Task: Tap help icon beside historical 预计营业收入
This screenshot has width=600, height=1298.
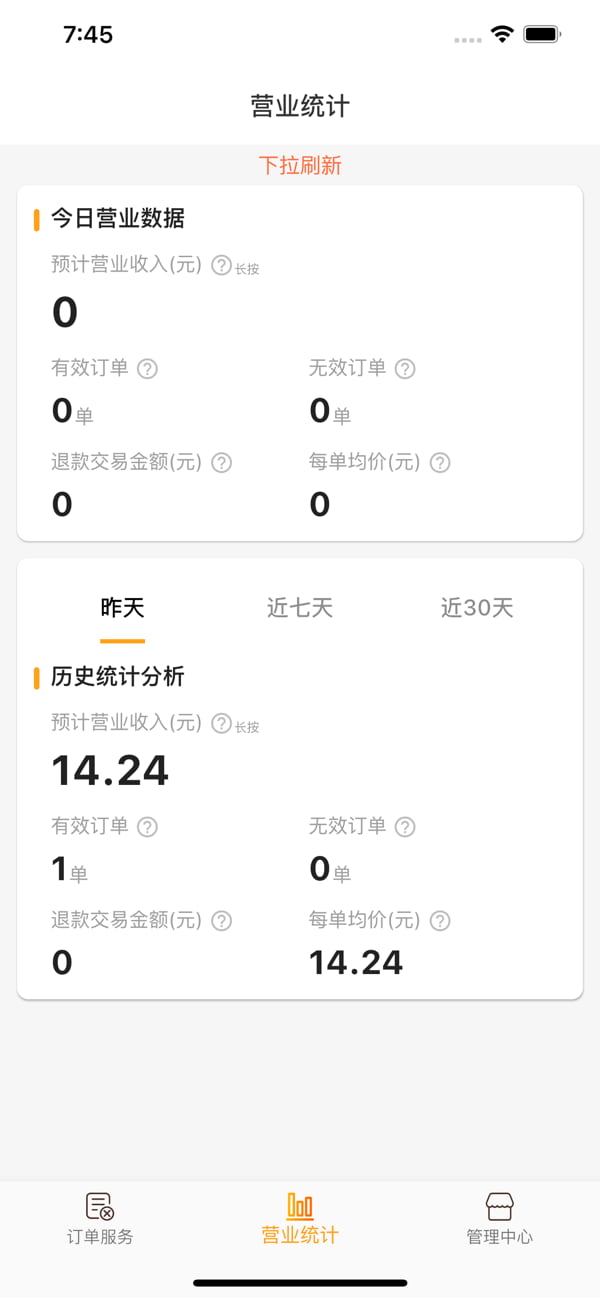Action: (222, 723)
